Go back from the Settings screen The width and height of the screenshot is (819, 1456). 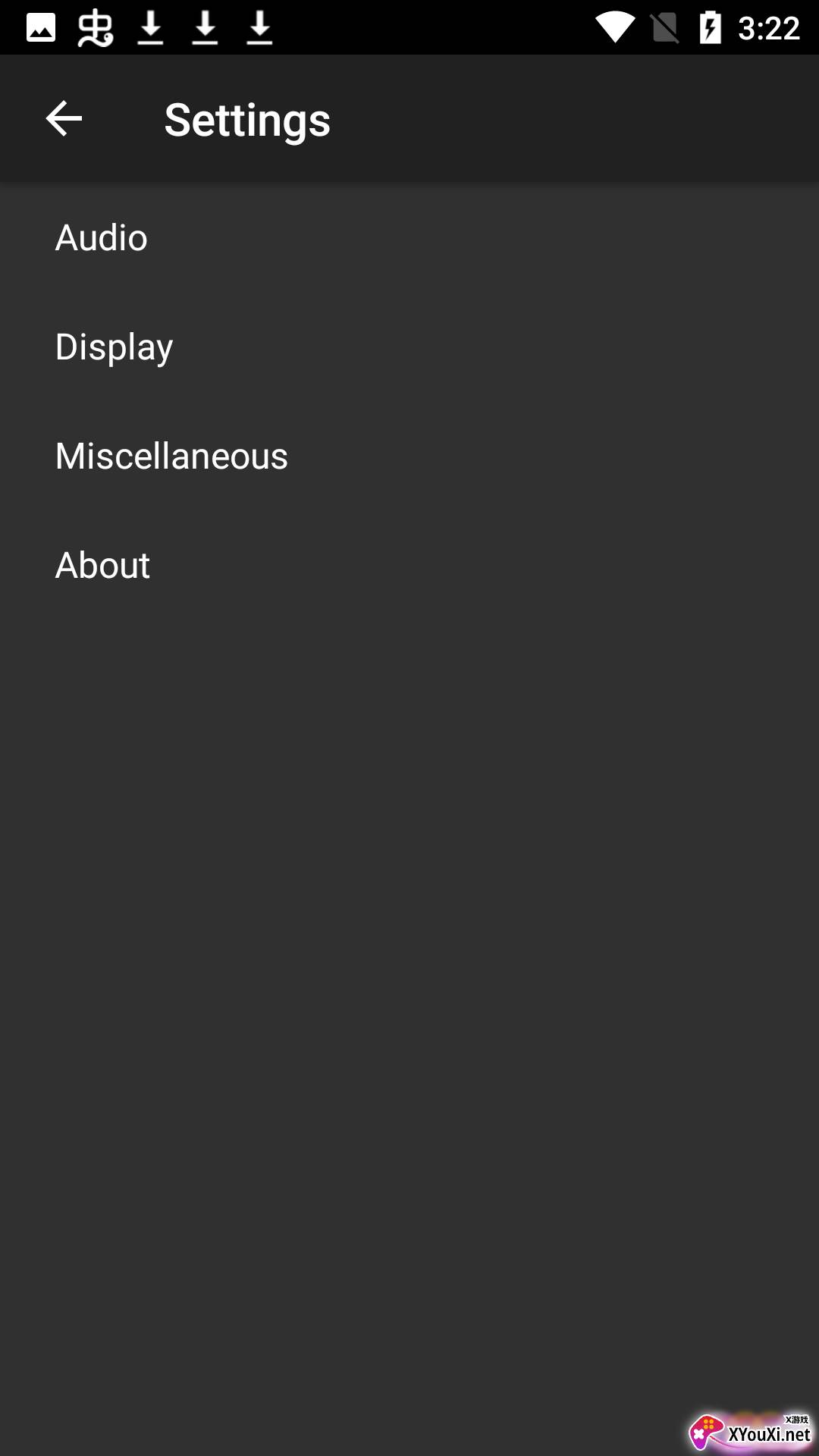(64, 119)
